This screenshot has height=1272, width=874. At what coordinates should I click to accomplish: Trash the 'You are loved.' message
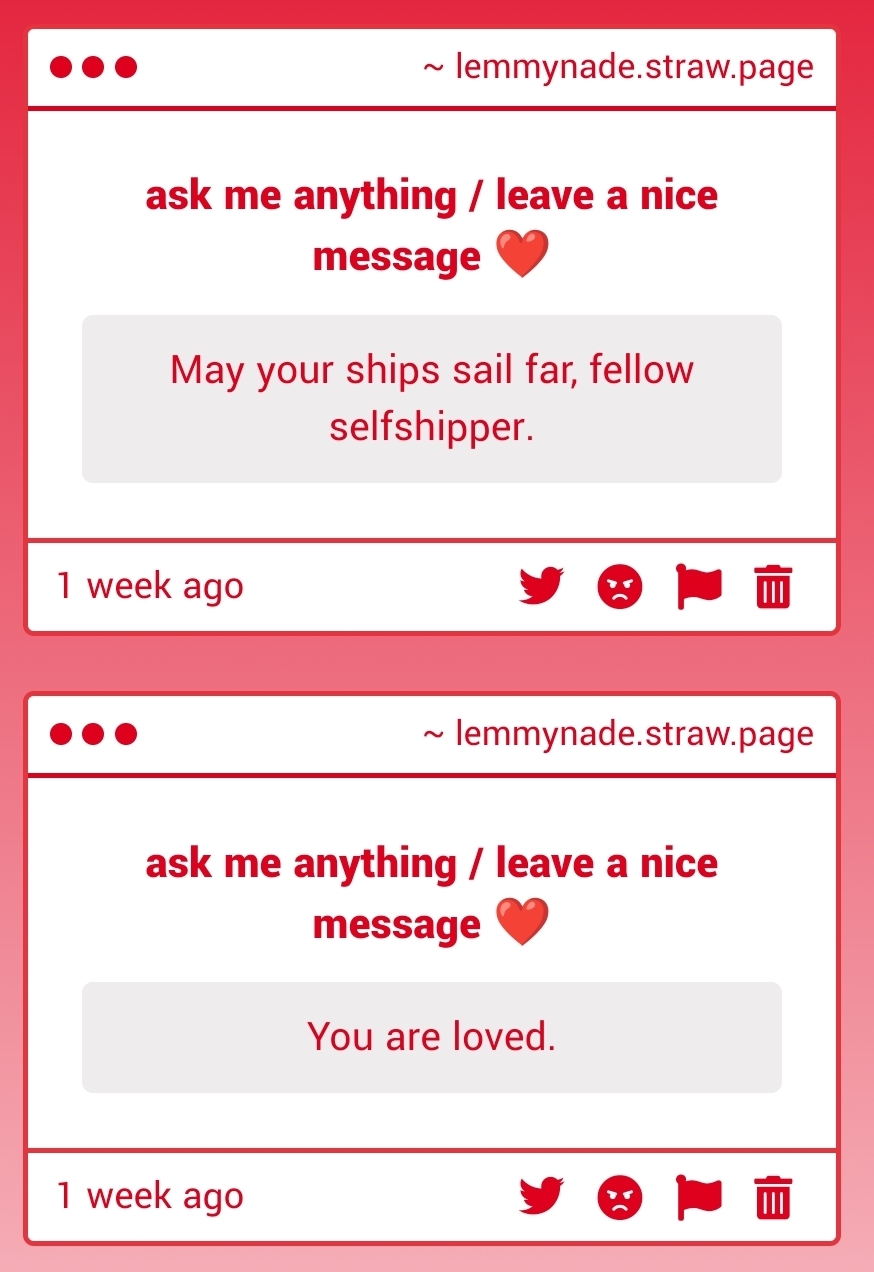(x=772, y=1197)
